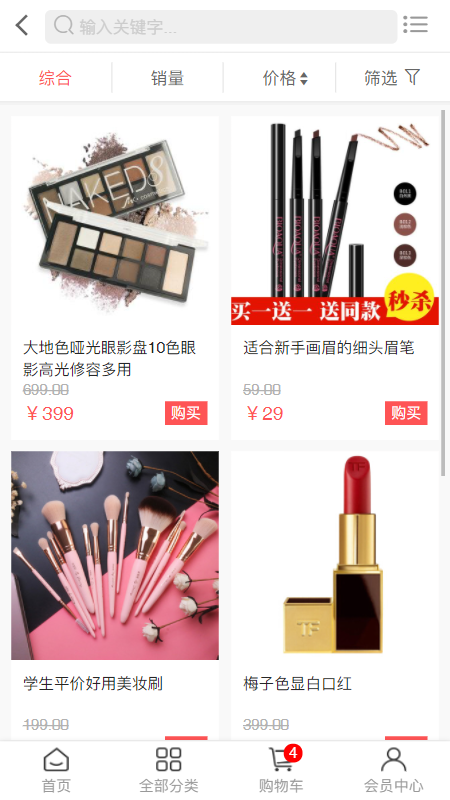Buy the ¥399 eyeshadow palette with 购买
Viewport: 450px width, 800px height.
click(186, 413)
